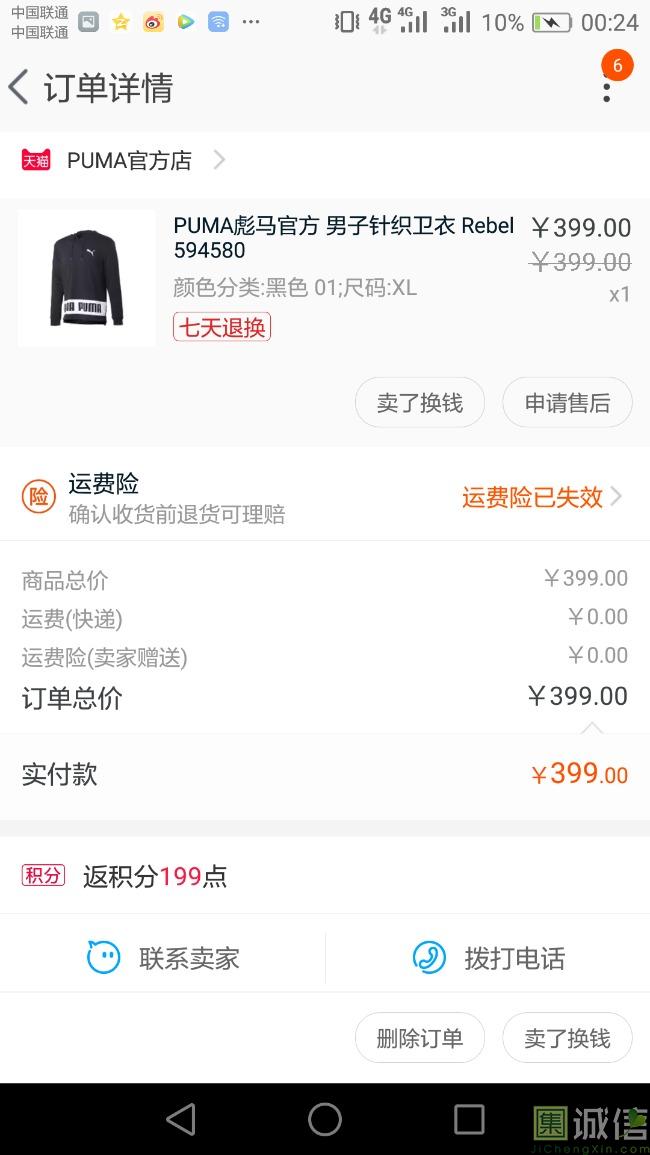Go back from order details
The width and height of the screenshot is (650, 1155).
tap(20, 88)
